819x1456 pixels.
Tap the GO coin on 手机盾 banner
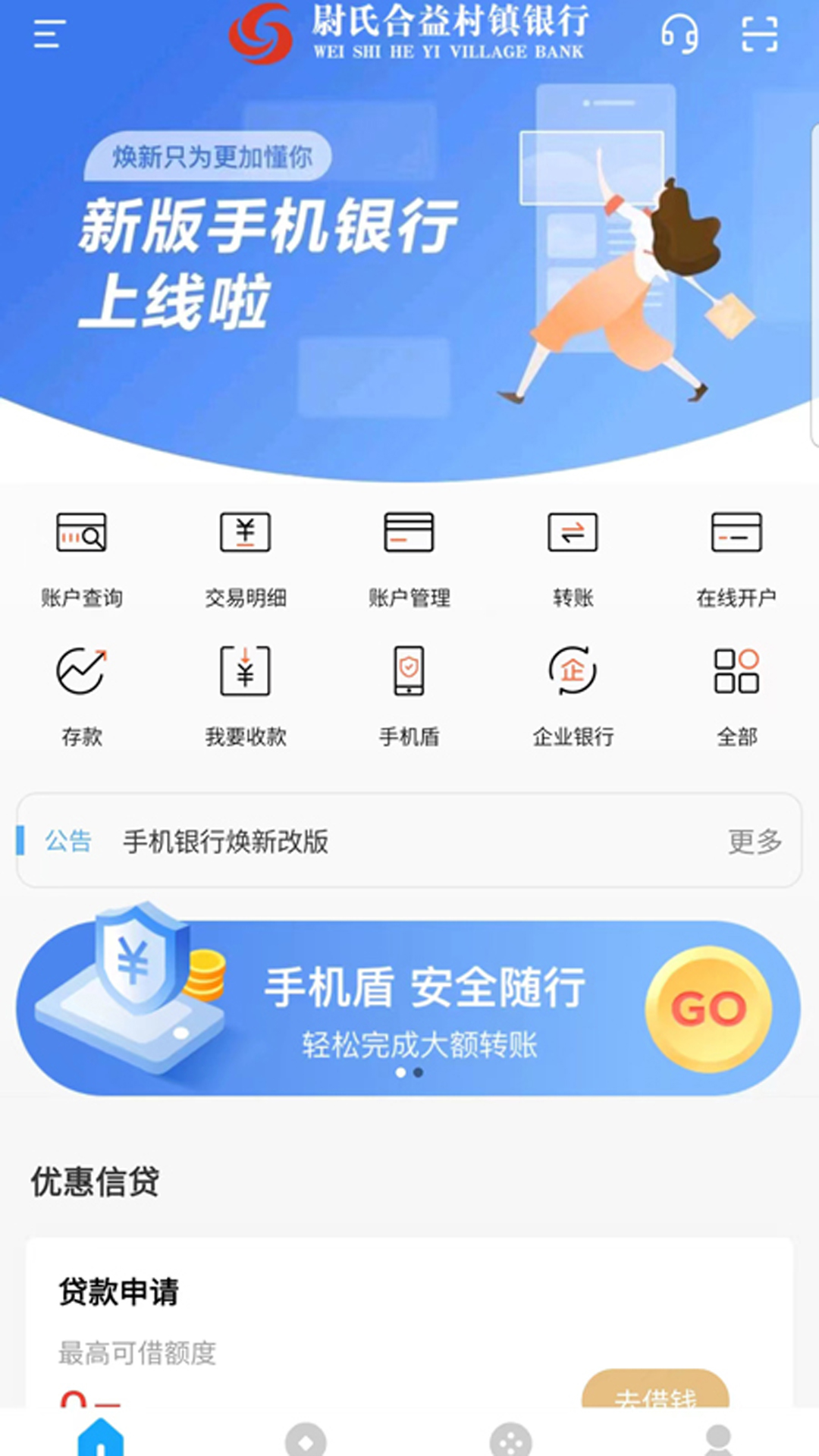(708, 1009)
